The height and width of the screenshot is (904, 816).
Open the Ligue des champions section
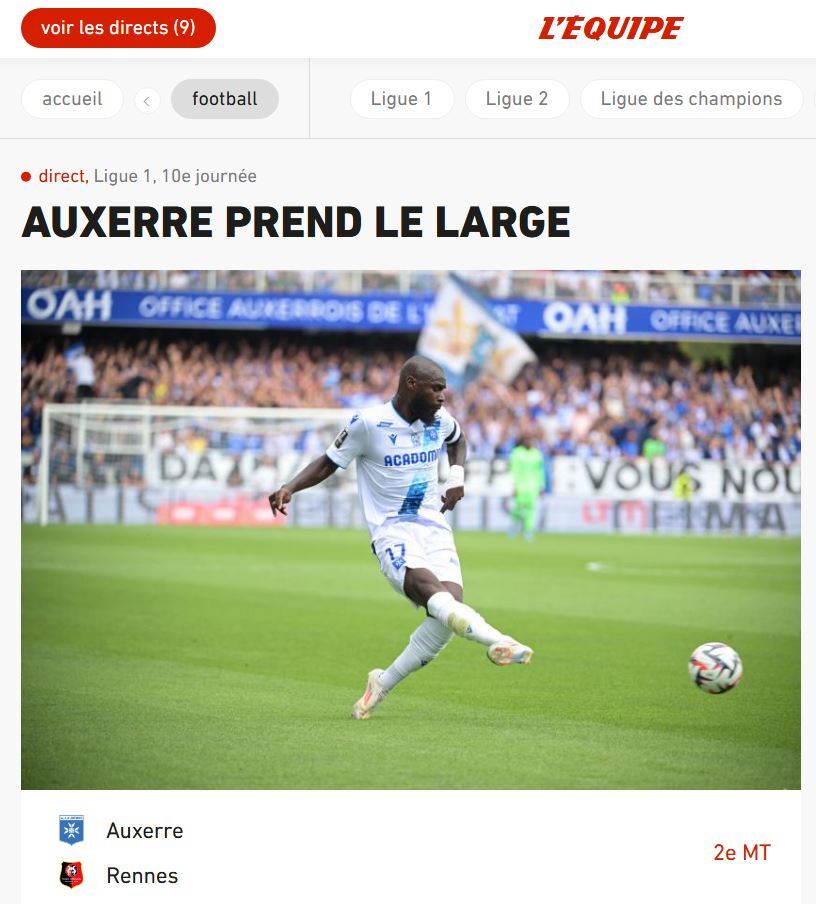(691, 99)
